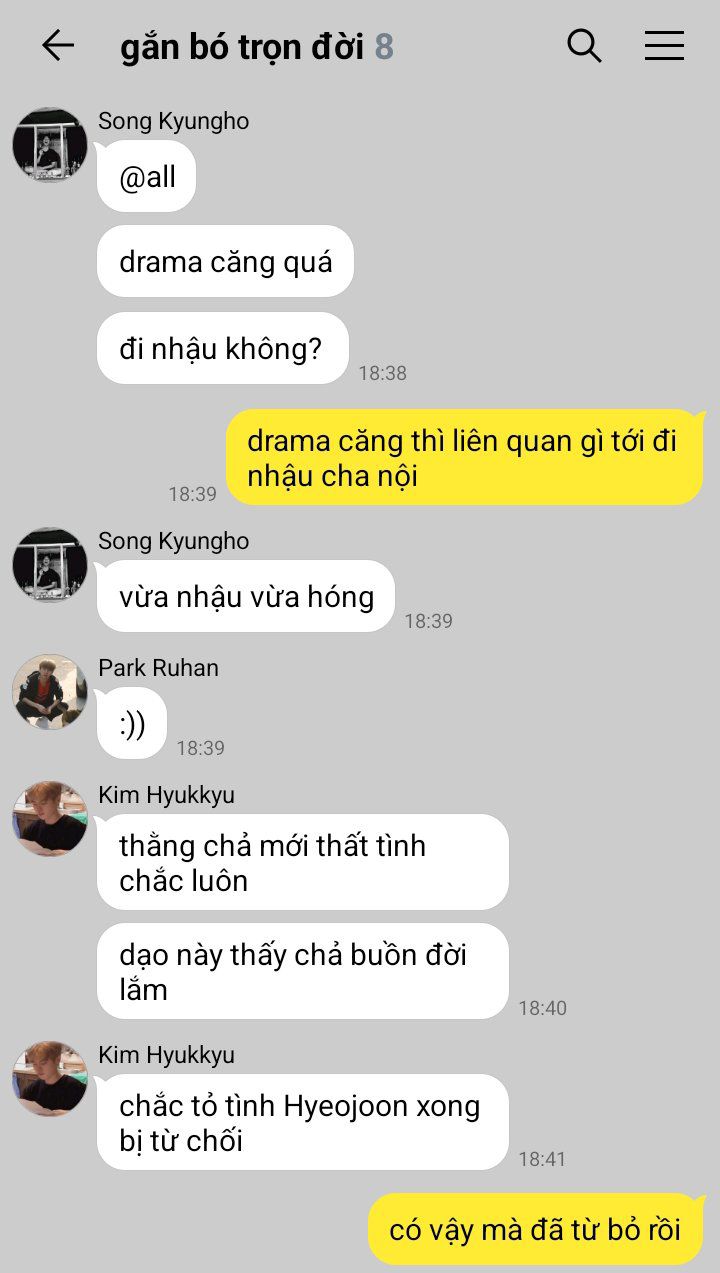Go back using the top-left arrow
720x1273 pixels.
[x=58, y=46]
